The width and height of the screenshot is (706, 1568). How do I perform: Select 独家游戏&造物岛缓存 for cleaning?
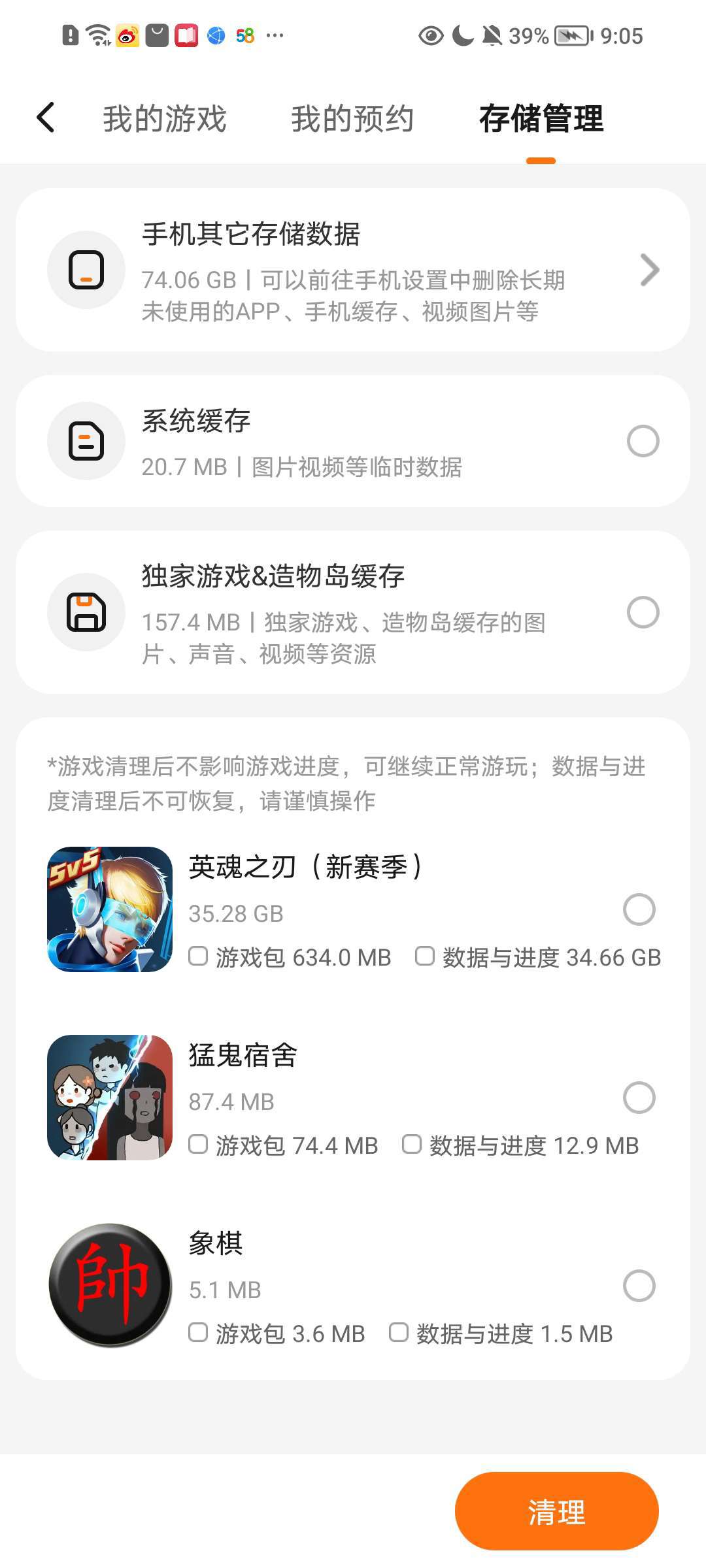pyautogui.click(x=643, y=612)
